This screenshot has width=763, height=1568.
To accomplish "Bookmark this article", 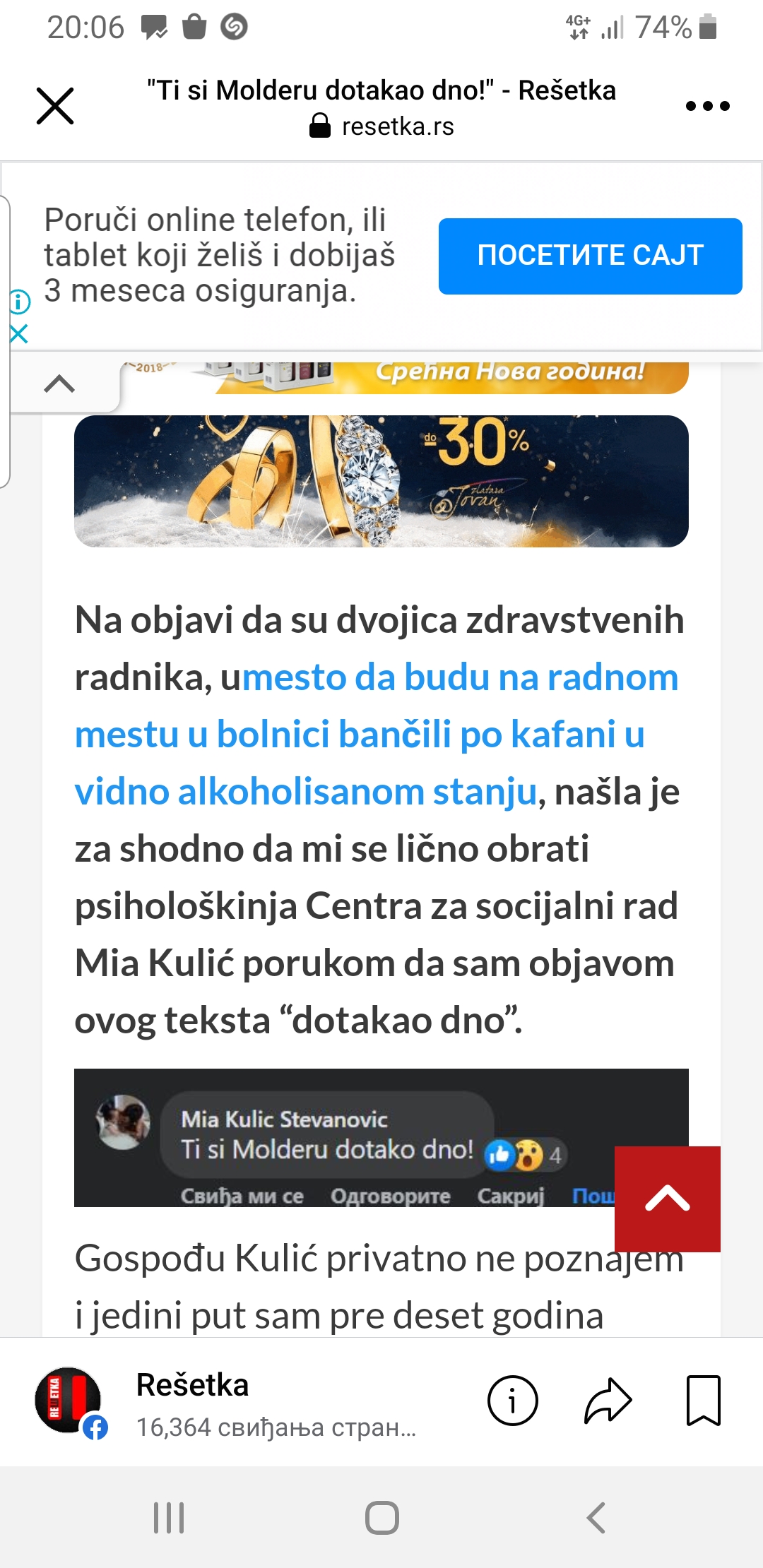I will (x=704, y=1401).
